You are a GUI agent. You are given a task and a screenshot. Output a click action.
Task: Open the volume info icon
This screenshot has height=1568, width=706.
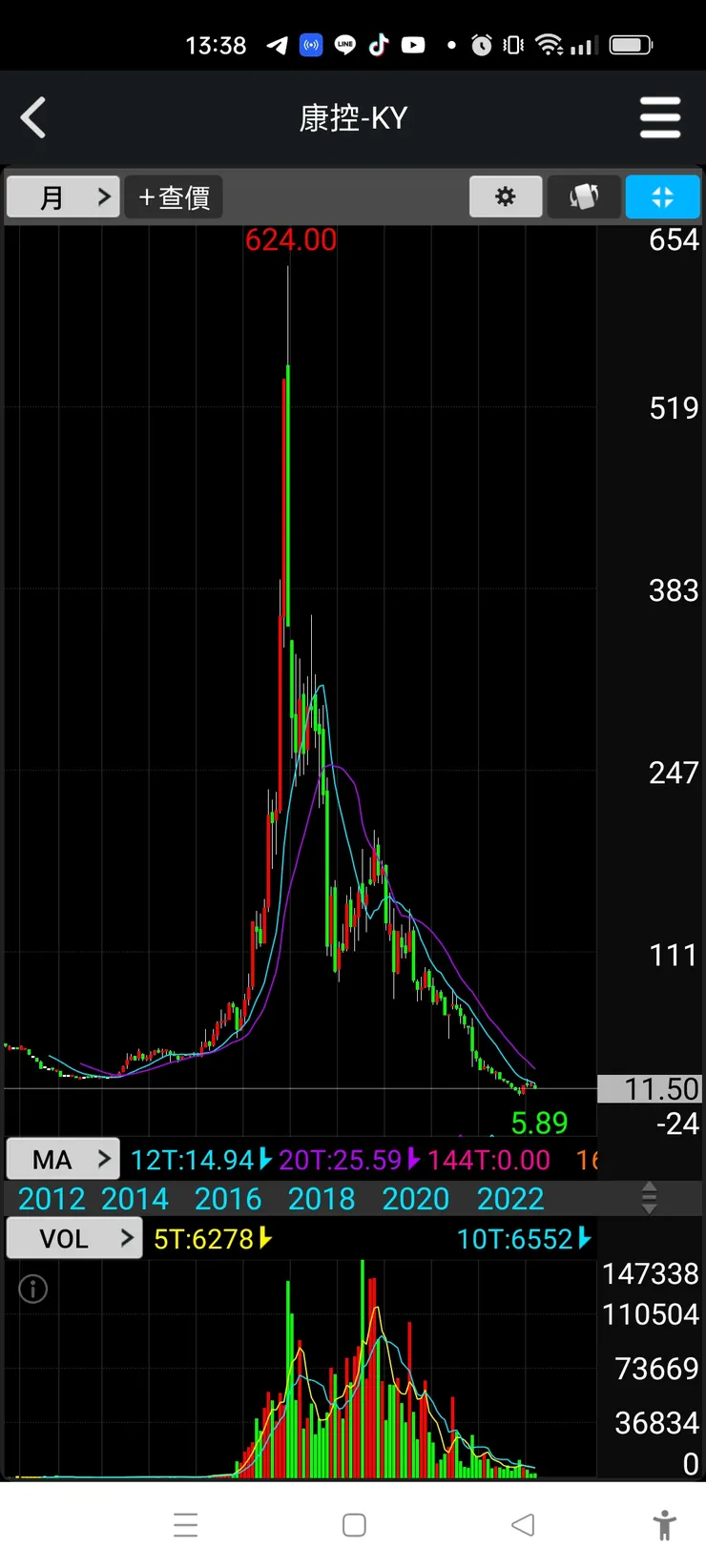point(33,1289)
